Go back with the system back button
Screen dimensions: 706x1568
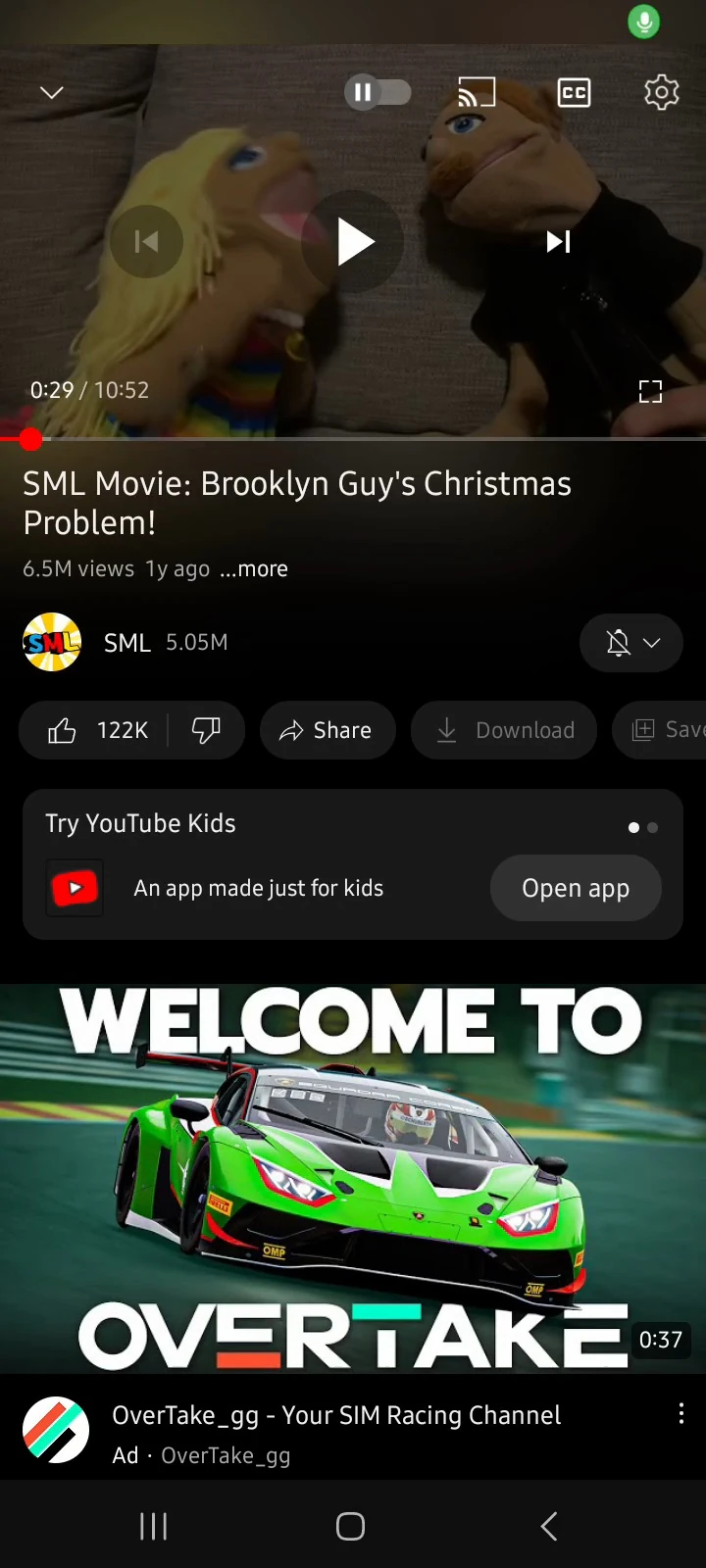point(549,1526)
